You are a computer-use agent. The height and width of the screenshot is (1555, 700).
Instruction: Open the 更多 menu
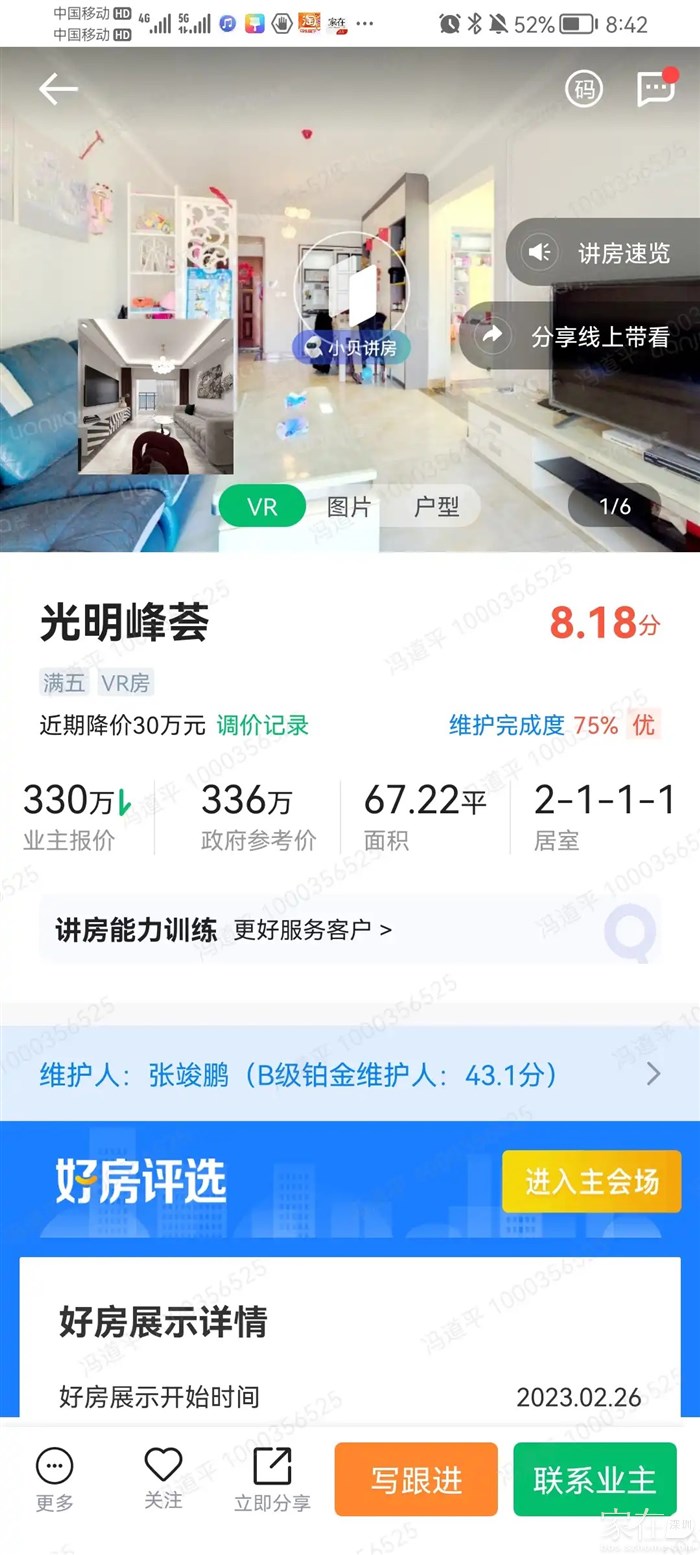tap(54, 1478)
